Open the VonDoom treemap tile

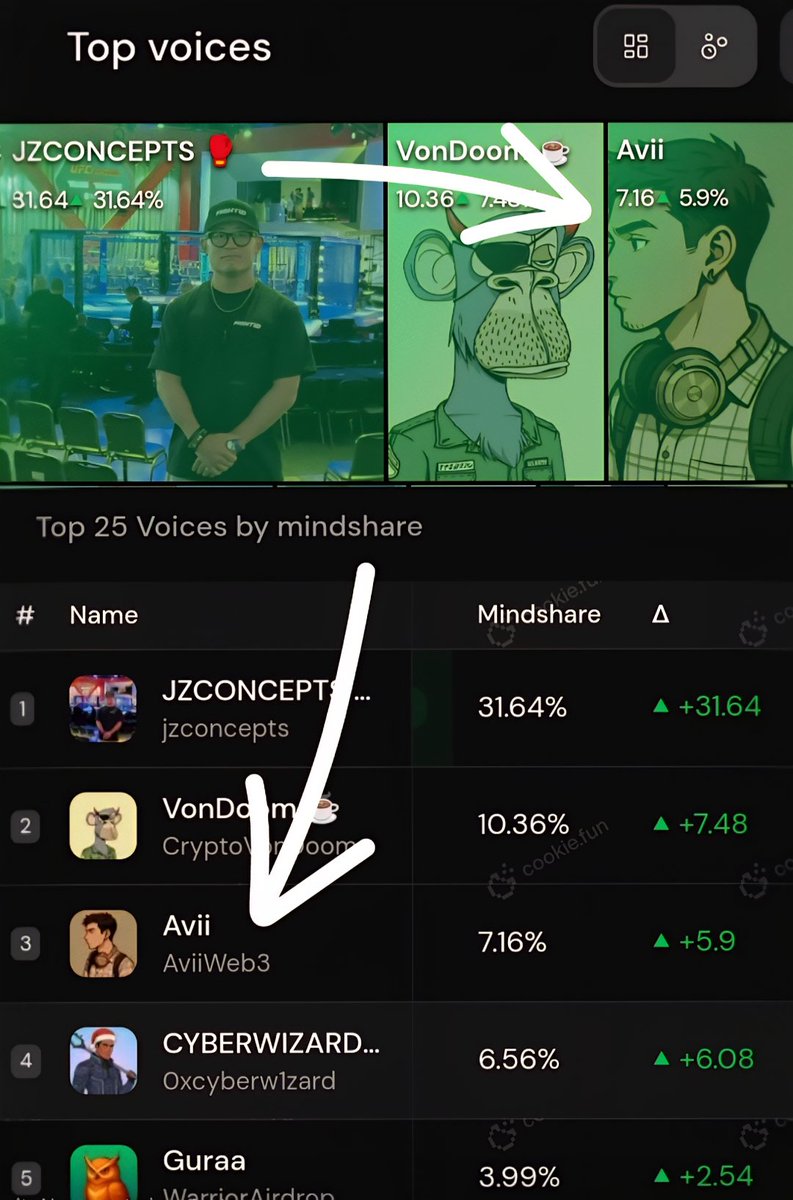[495, 302]
